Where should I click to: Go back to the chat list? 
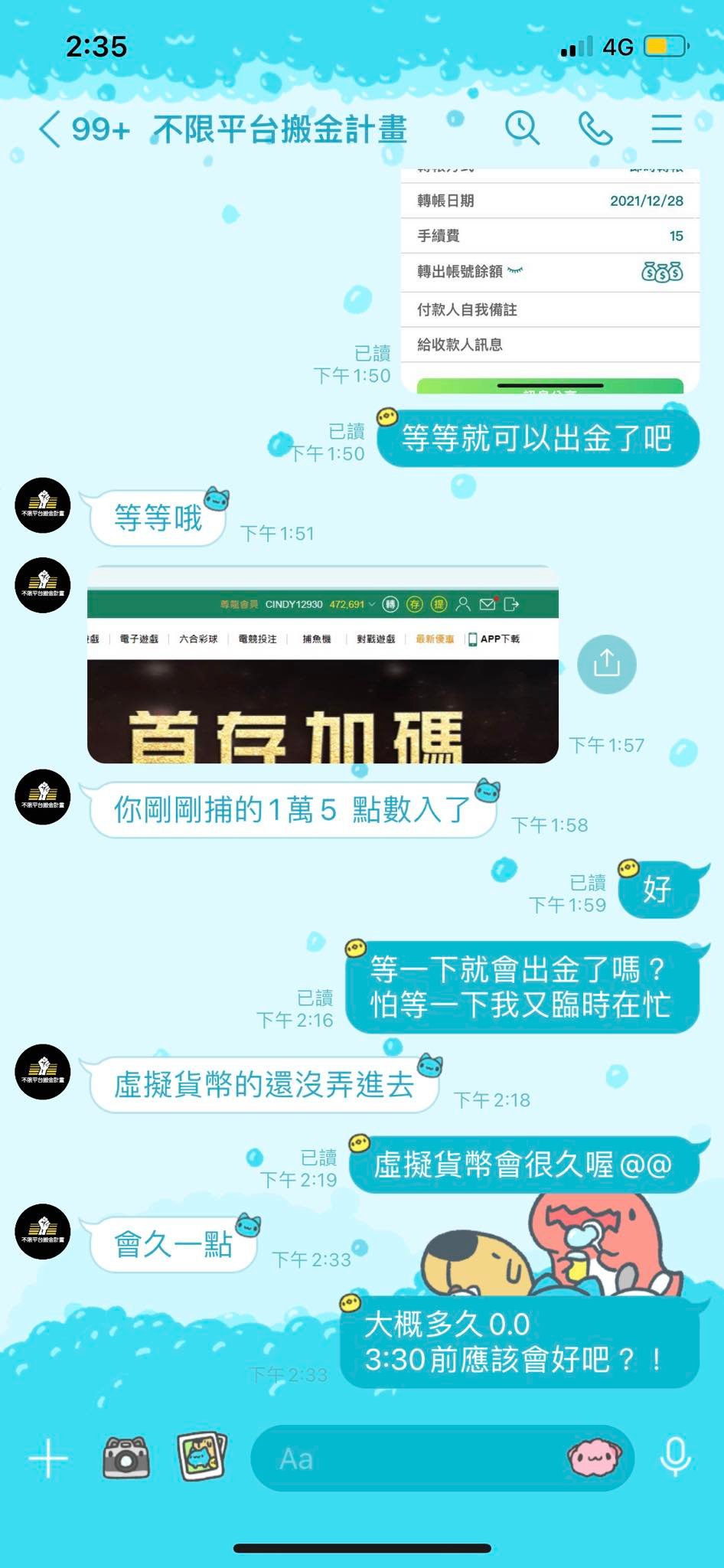(x=51, y=129)
